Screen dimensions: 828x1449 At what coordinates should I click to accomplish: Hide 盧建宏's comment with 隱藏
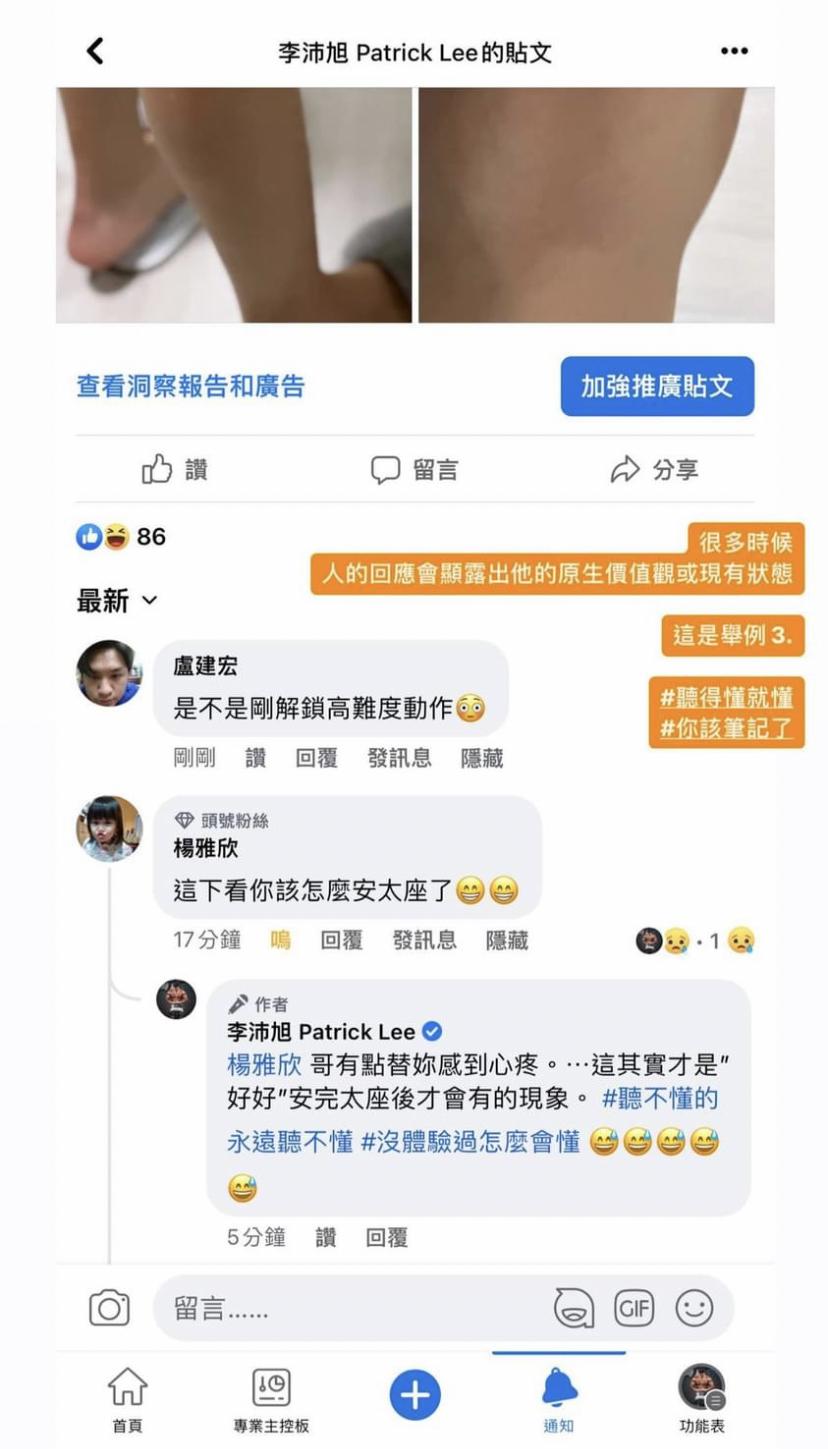coord(482,758)
